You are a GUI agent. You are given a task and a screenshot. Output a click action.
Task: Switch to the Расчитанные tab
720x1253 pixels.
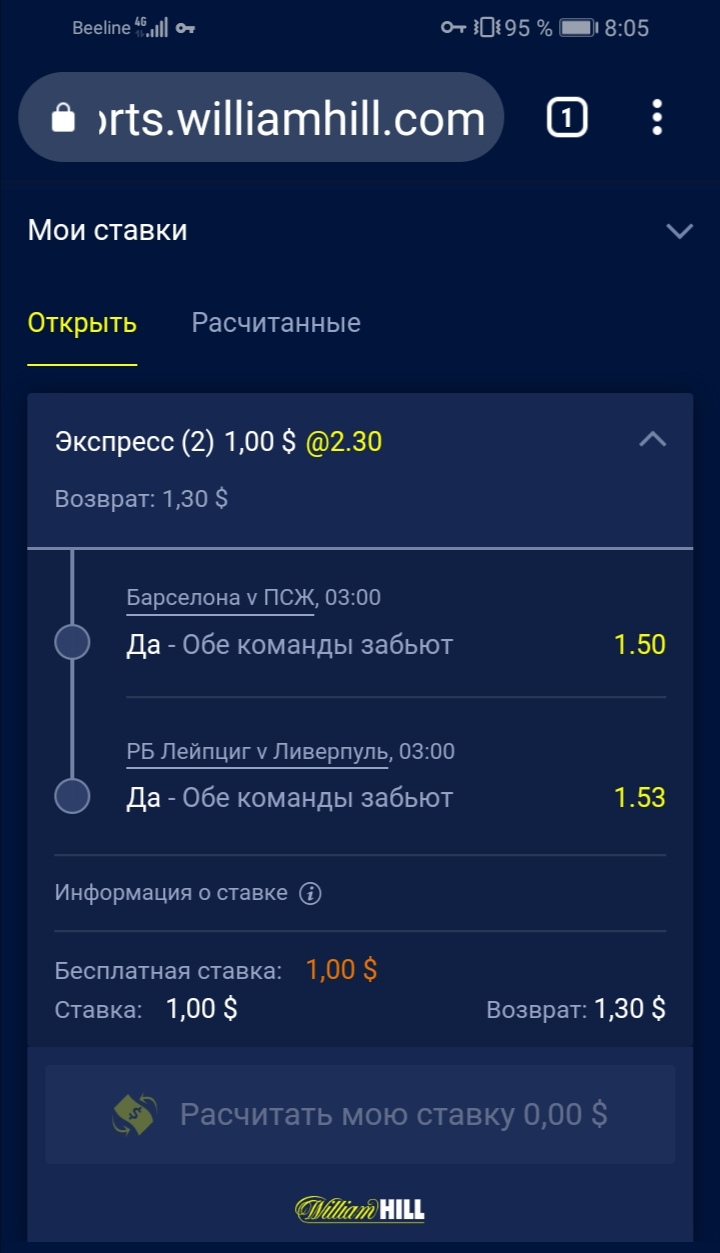coord(276,323)
